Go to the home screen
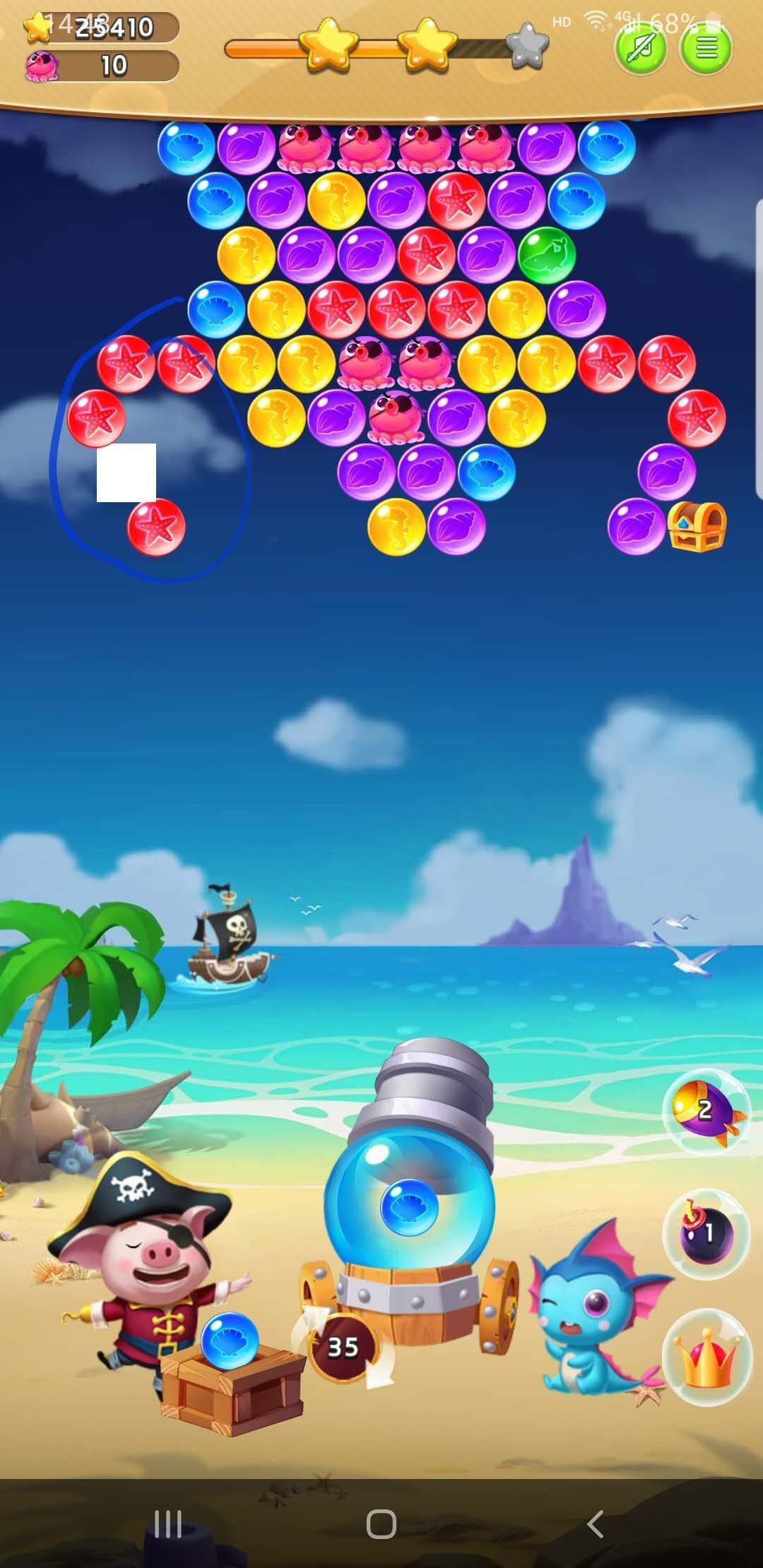763x1568 pixels. coord(381,1524)
